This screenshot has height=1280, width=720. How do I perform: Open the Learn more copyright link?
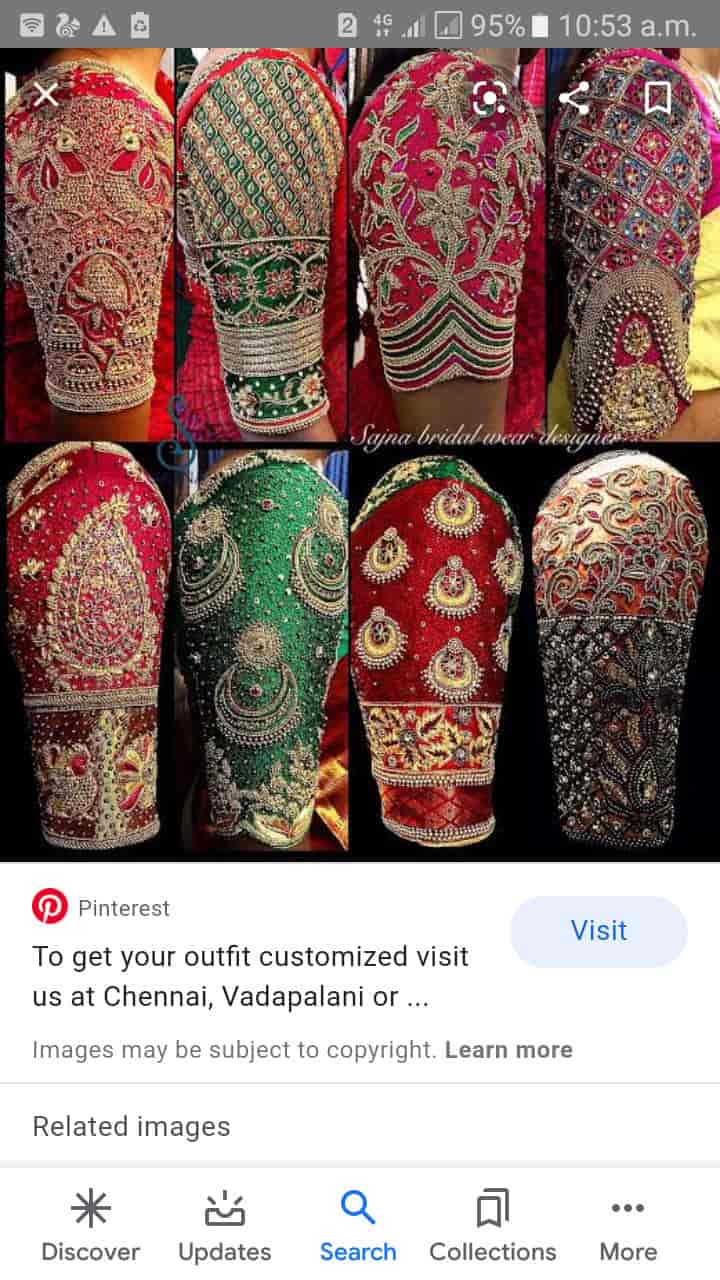(x=508, y=1050)
